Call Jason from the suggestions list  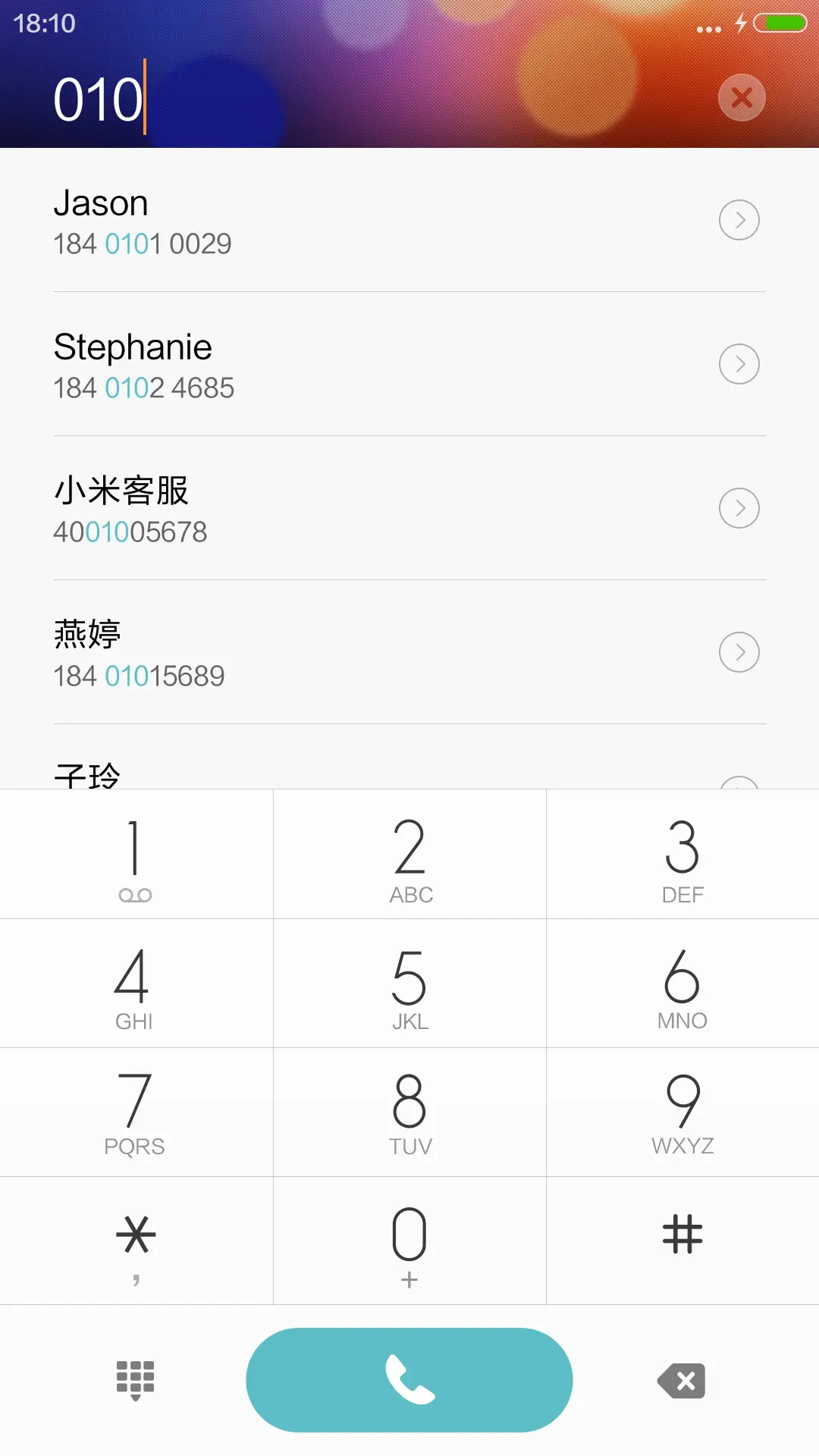341,221
